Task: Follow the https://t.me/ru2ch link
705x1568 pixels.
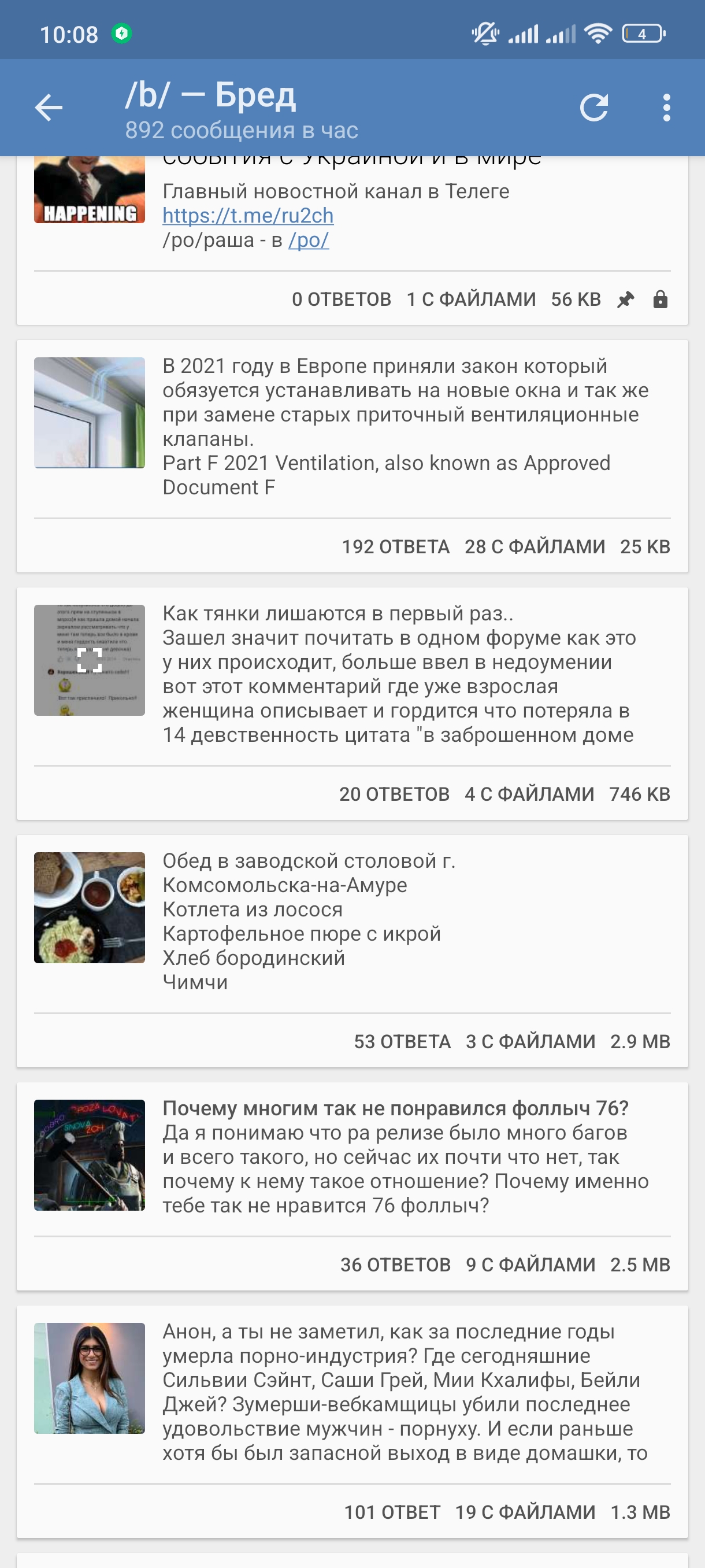Action: click(x=247, y=216)
